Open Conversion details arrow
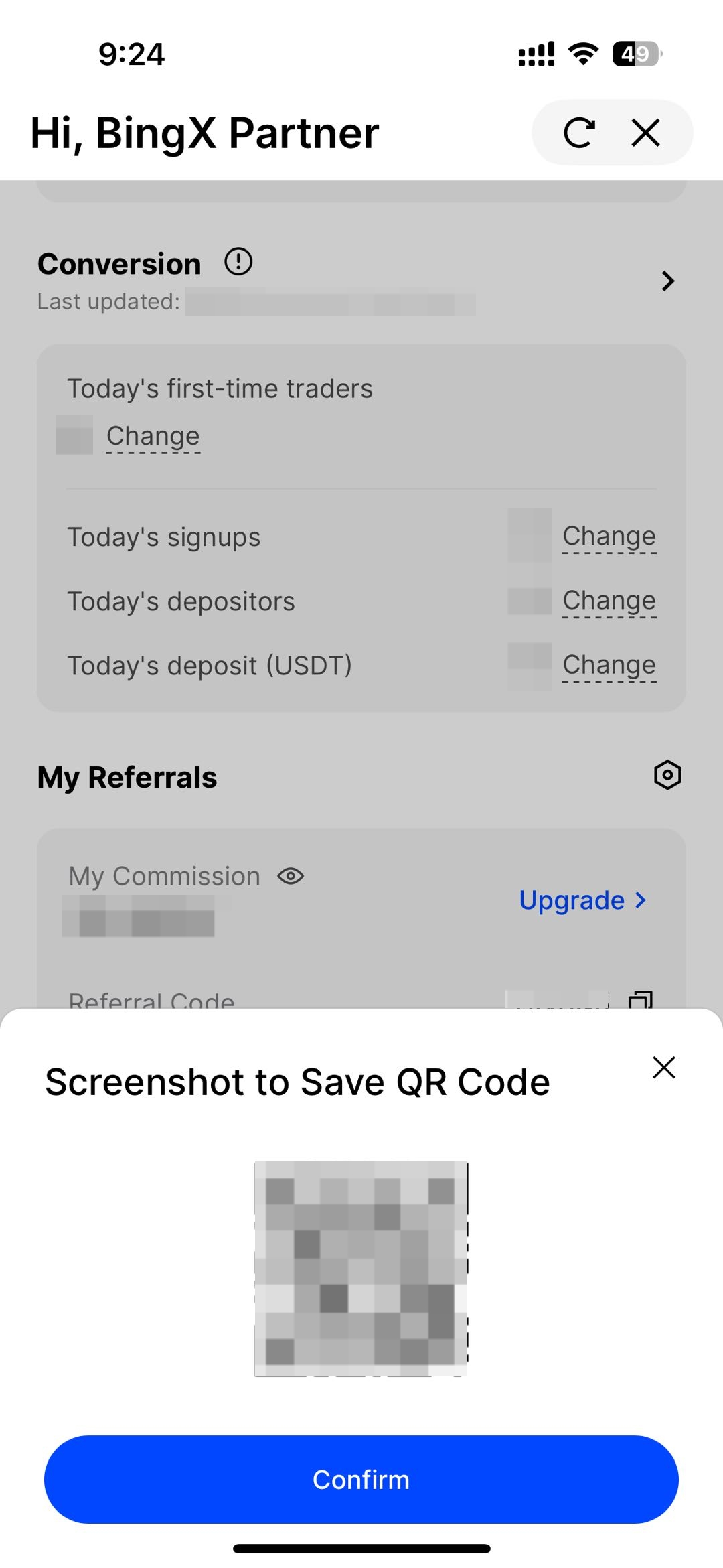The height and width of the screenshot is (1568, 723). [x=667, y=281]
